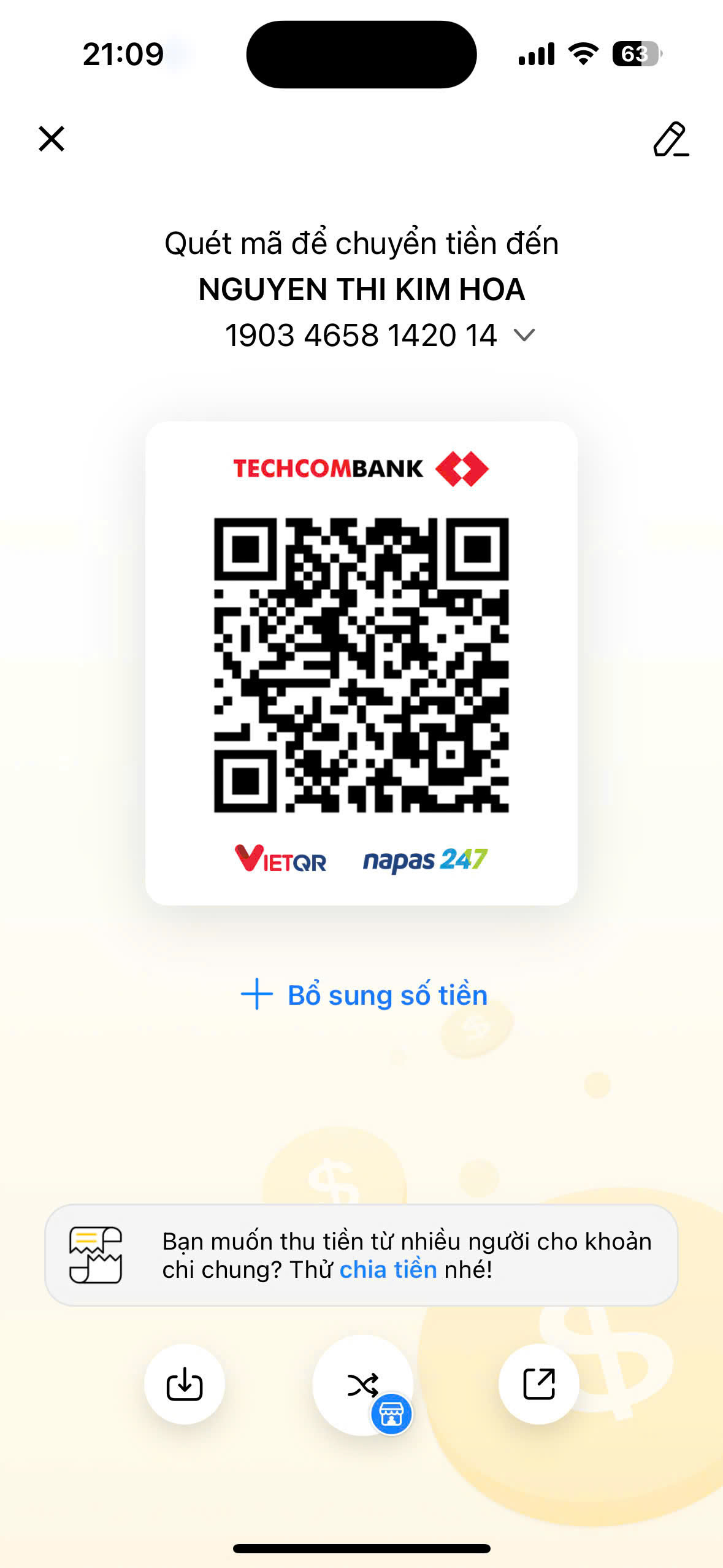Share the QR code

(x=539, y=1384)
